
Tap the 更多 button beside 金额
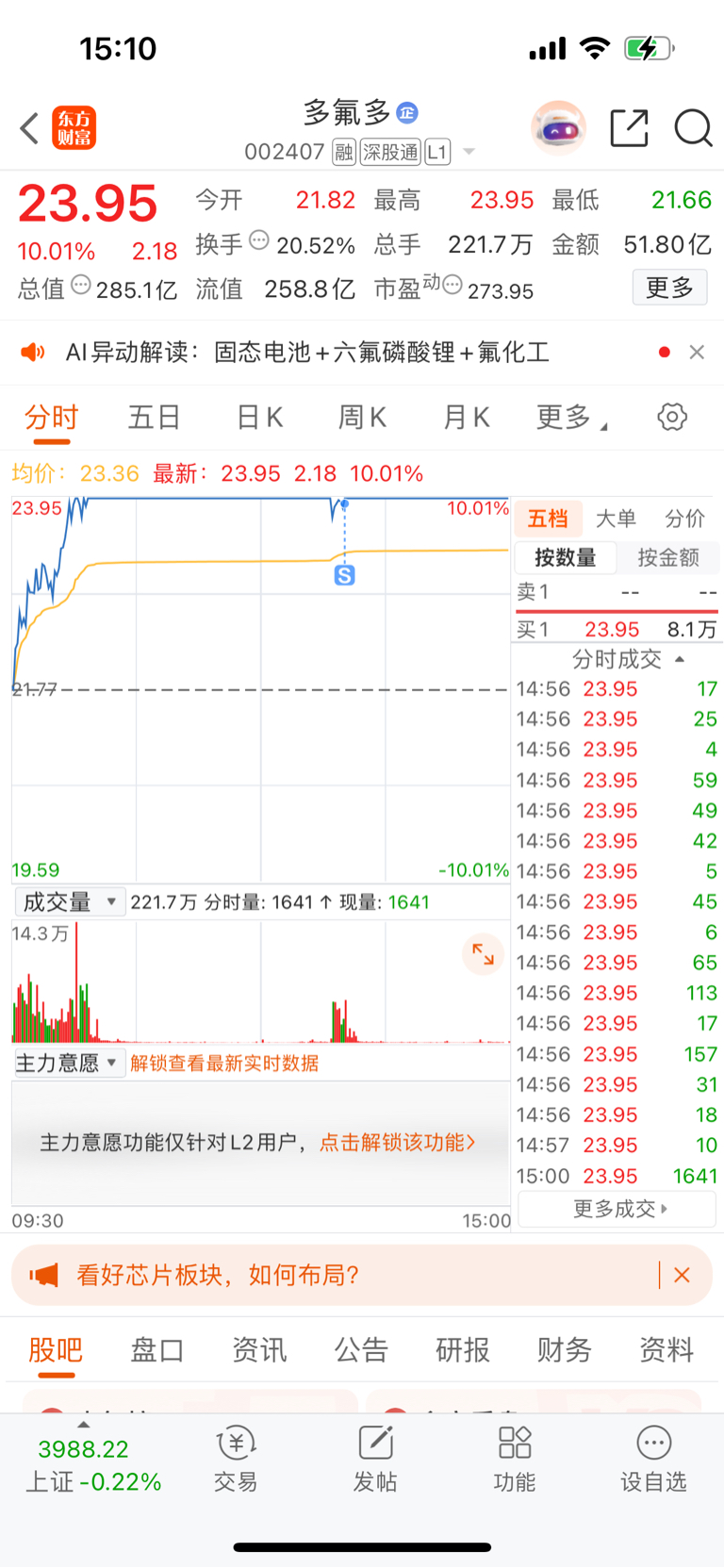668,288
